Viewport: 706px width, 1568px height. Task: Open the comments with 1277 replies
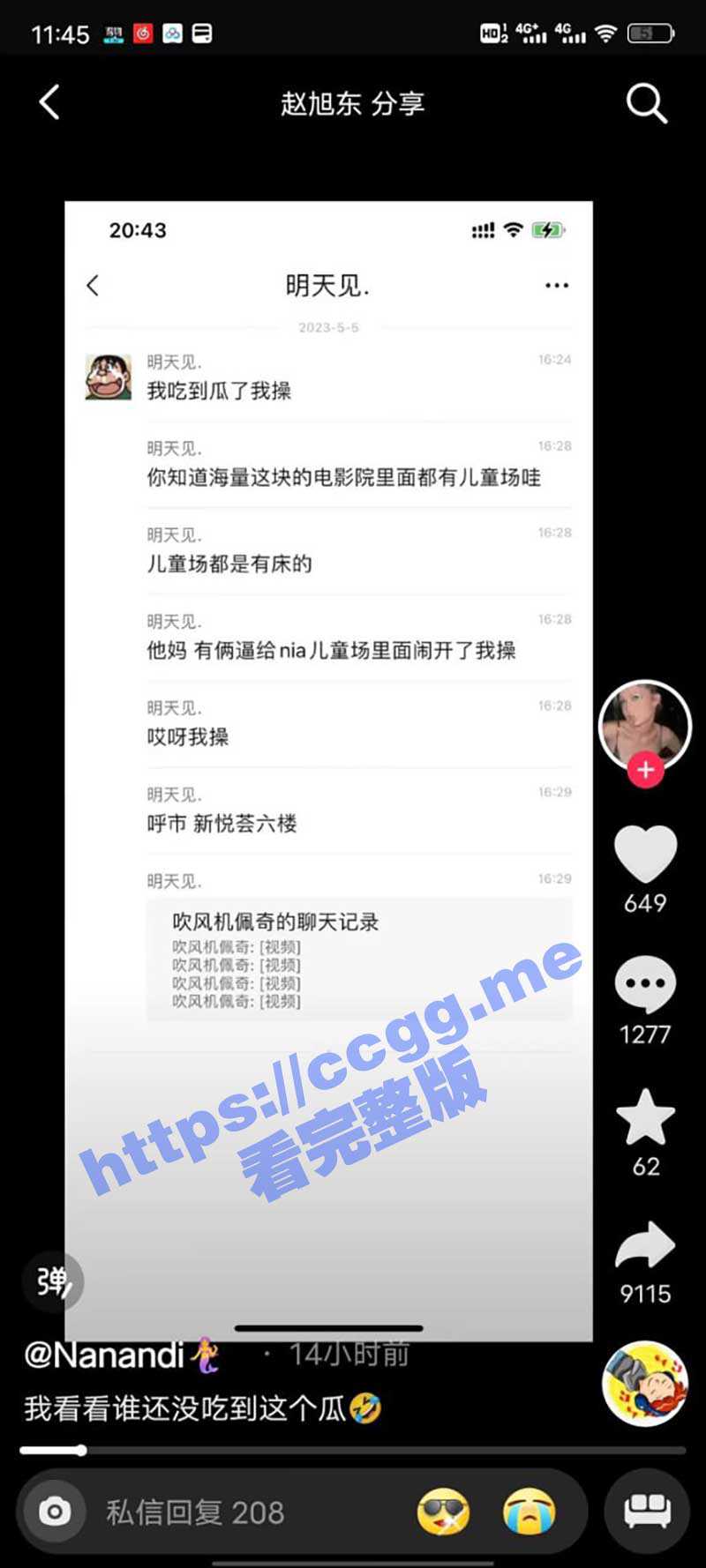645,984
